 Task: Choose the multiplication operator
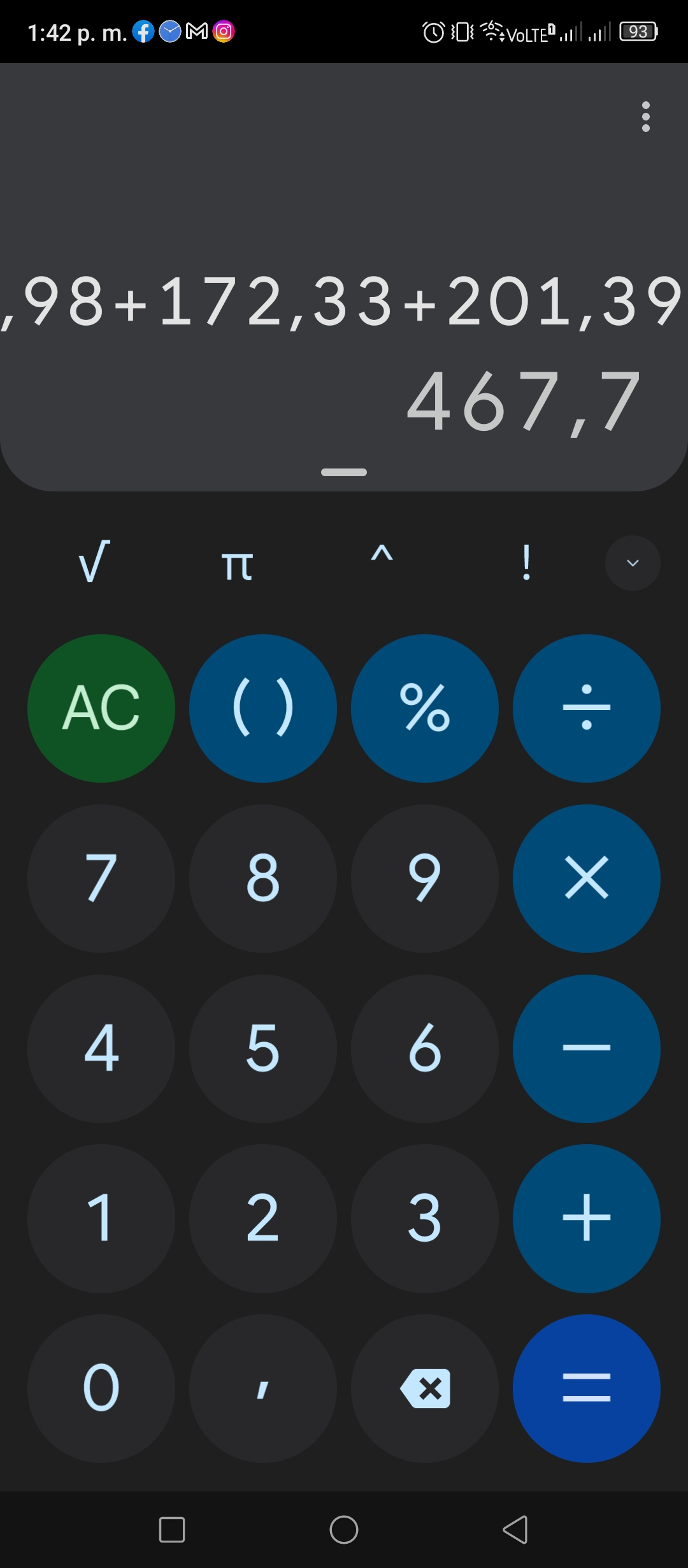pos(587,878)
